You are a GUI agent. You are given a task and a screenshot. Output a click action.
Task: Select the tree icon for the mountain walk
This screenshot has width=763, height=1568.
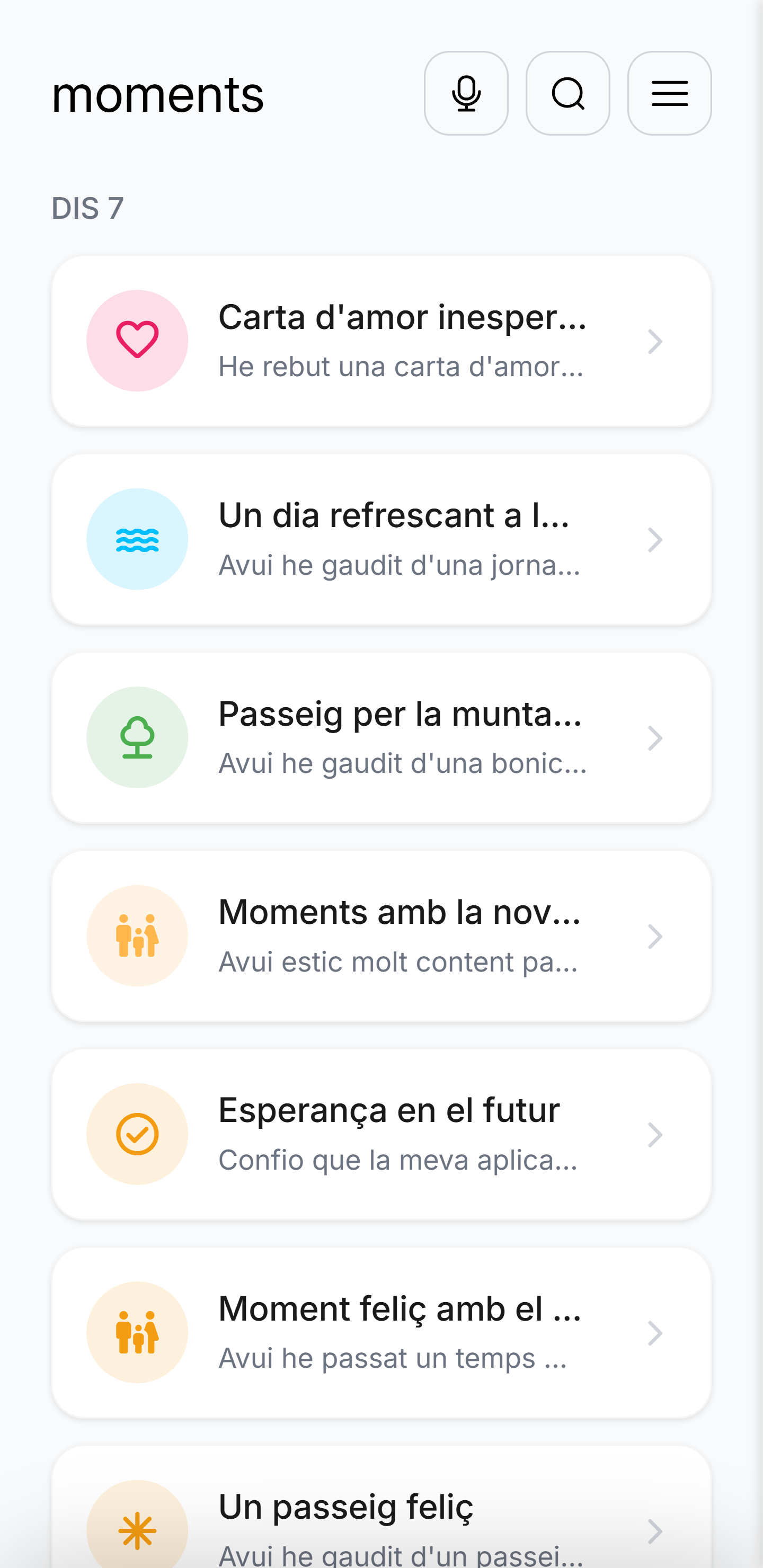[x=136, y=737]
